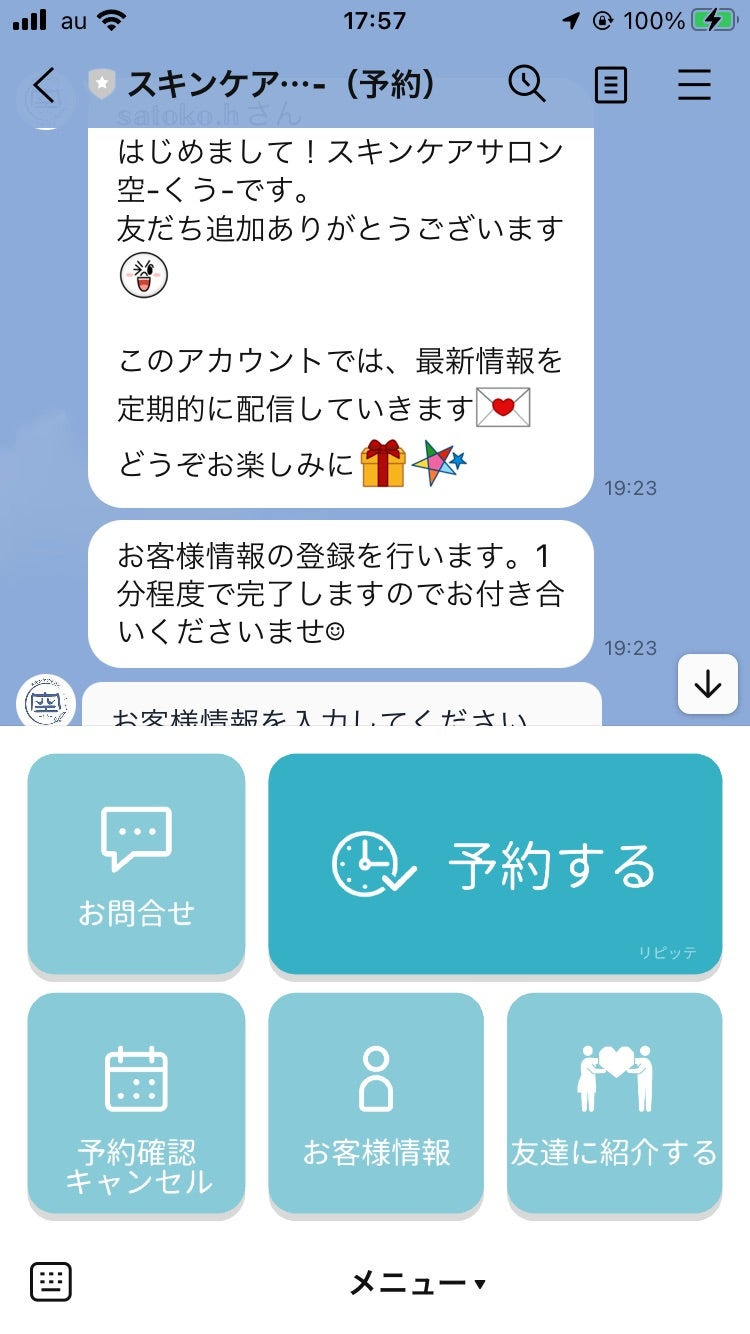The width and height of the screenshot is (750, 1334).
Task: Select 予約する to book
Action: click(495, 864)
